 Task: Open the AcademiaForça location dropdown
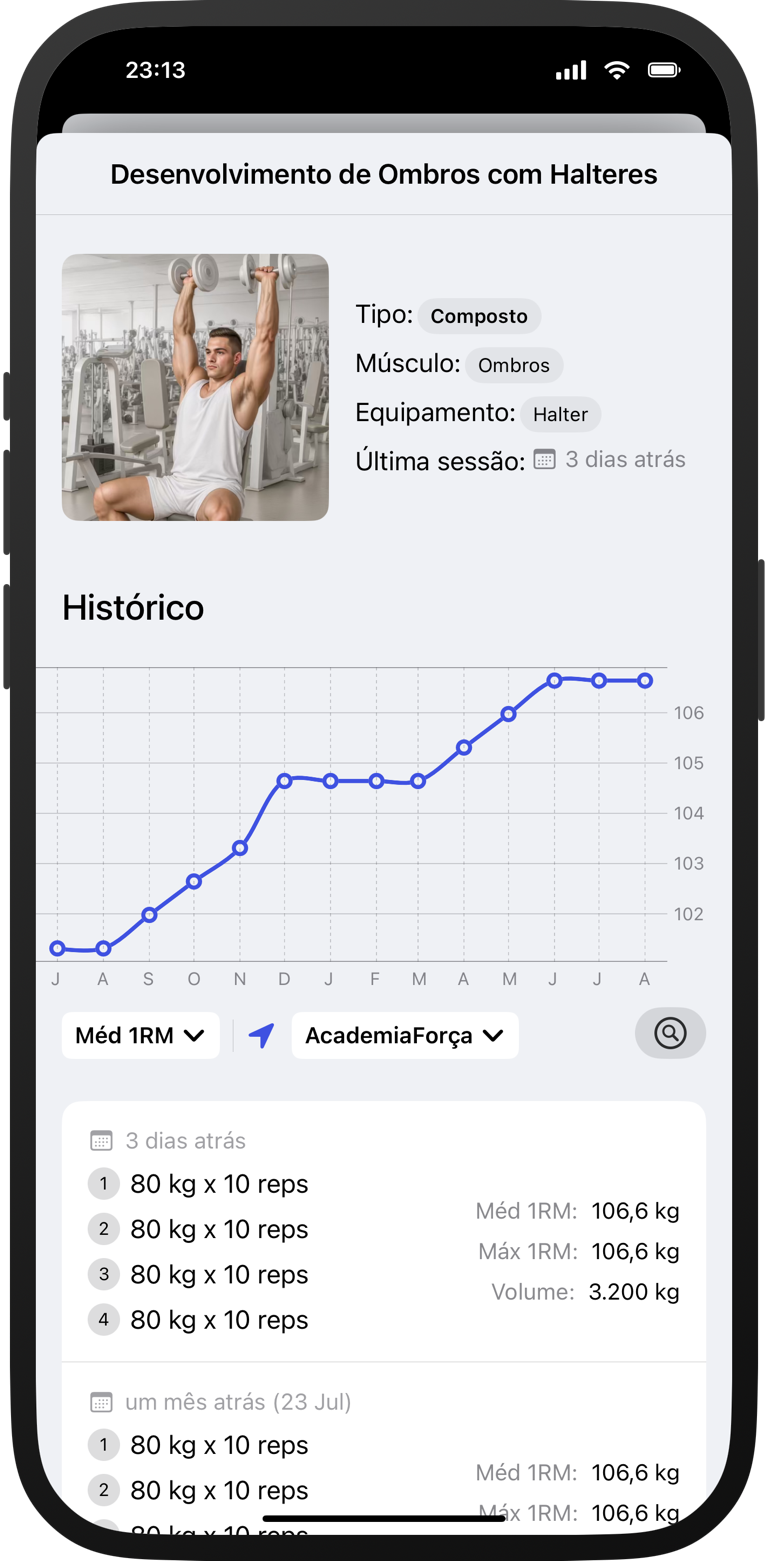coord(404,1036)
